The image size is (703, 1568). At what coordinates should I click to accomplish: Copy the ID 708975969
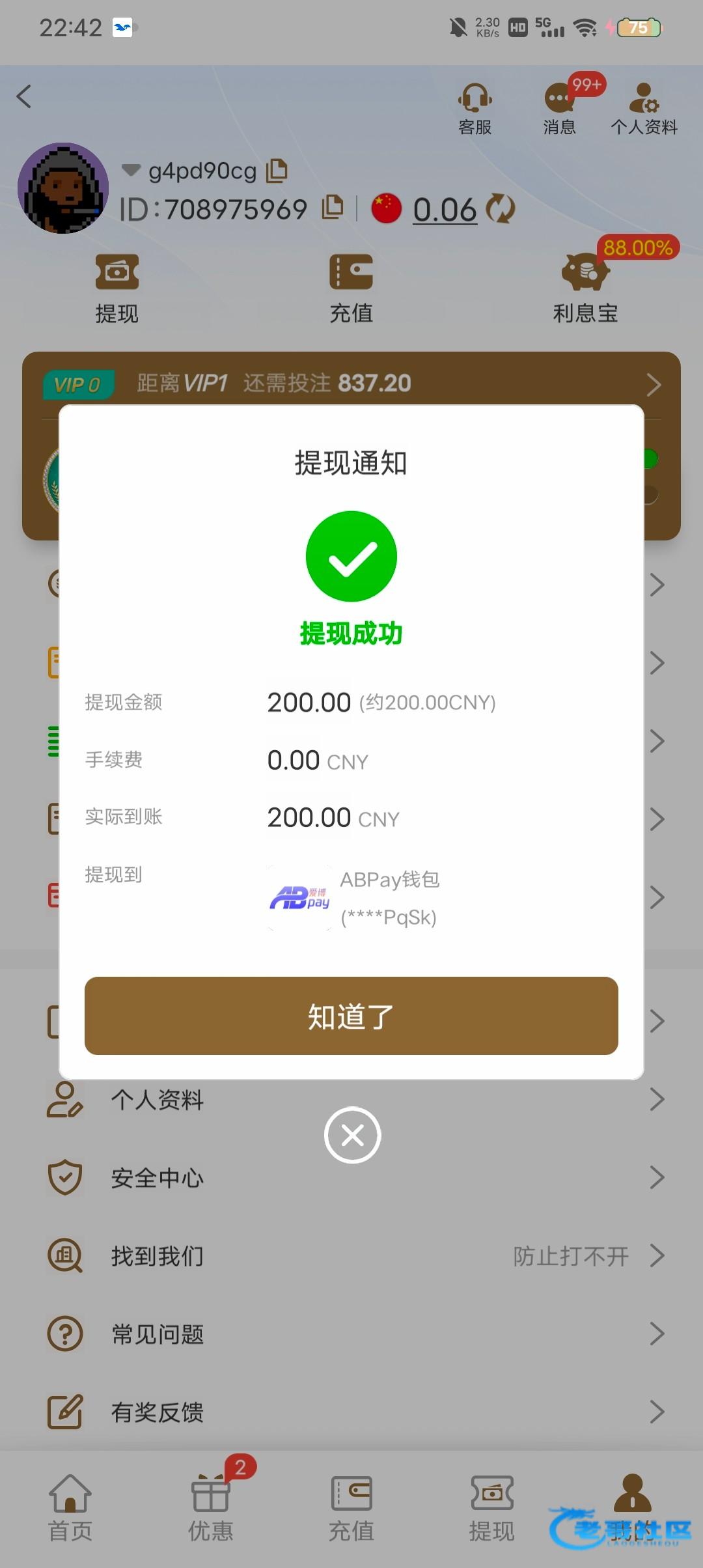tap(333, 208)
